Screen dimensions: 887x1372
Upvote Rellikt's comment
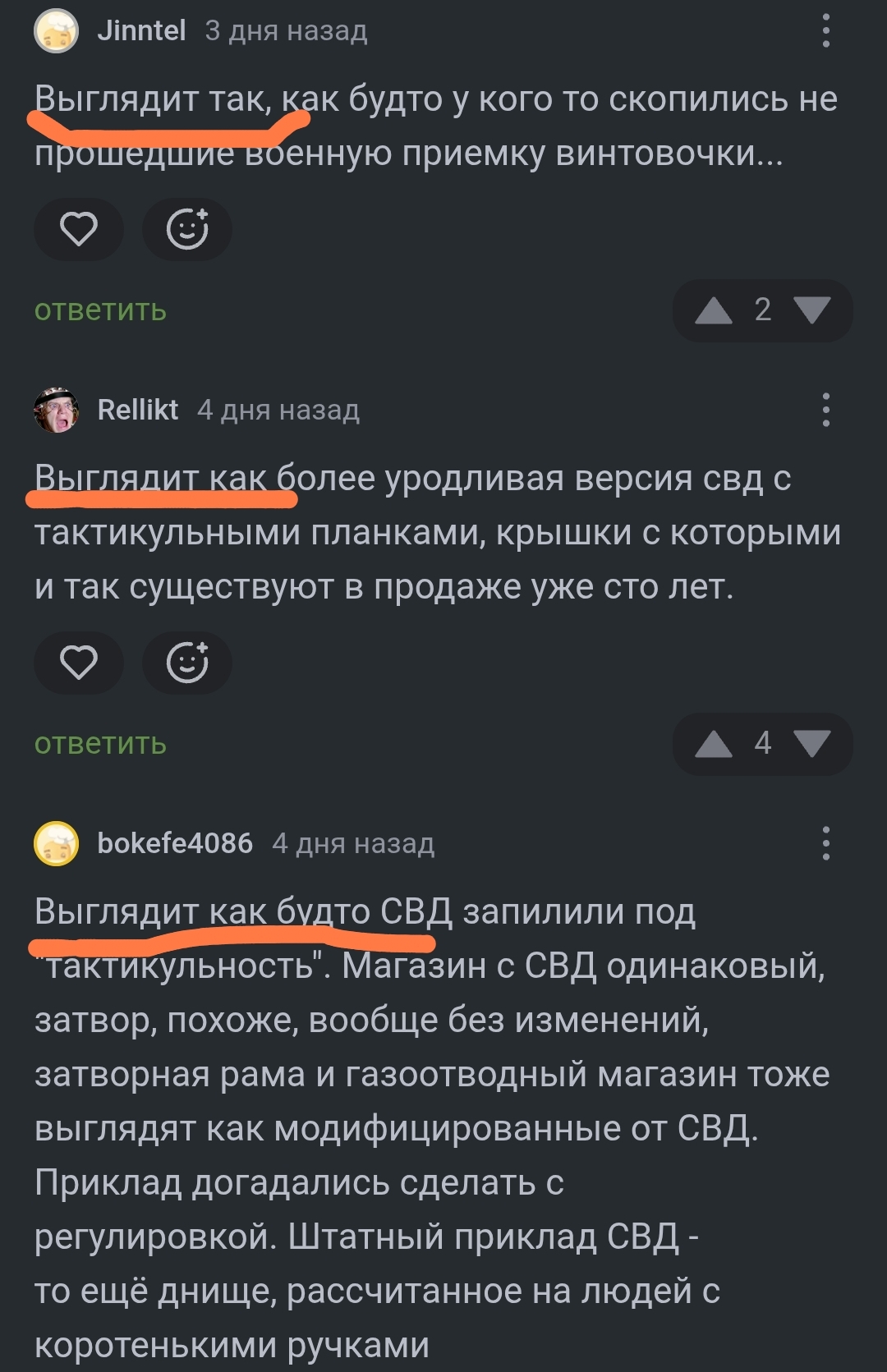pyautogui.click(x=714, y=744)
